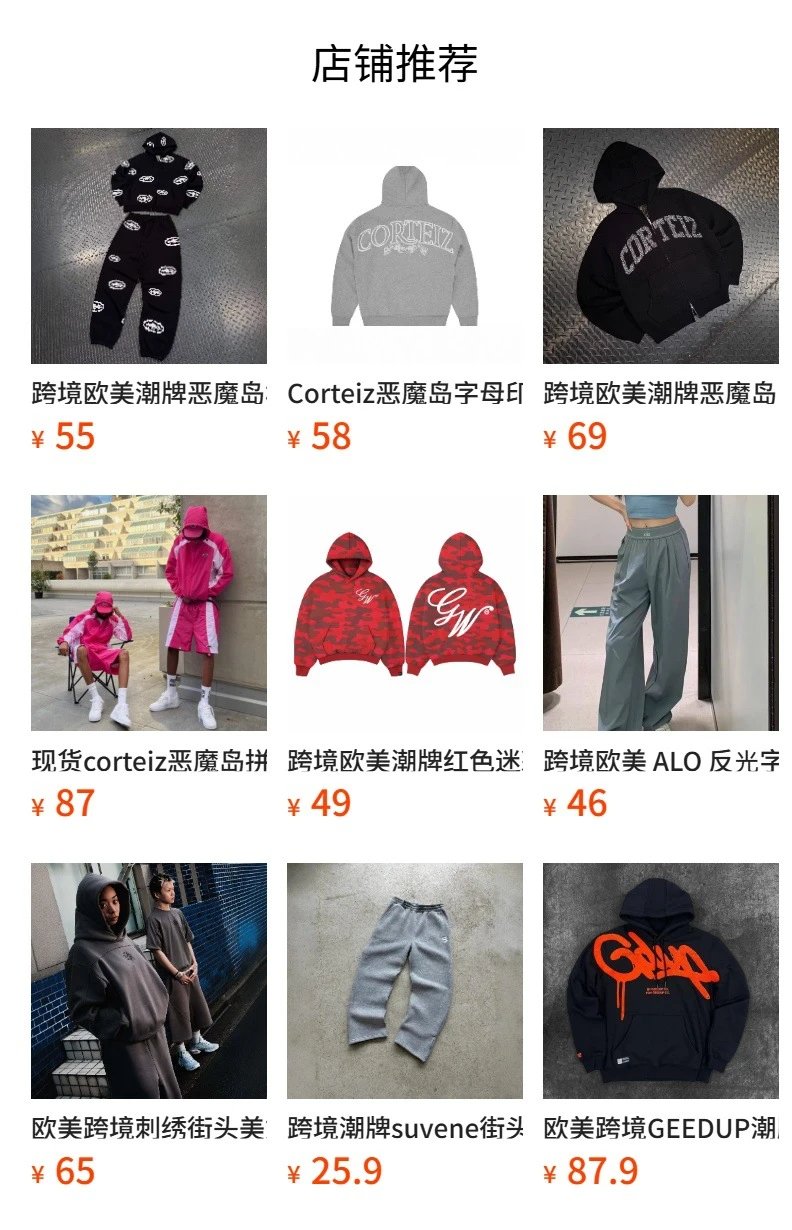Screen dimensions: 792x1230
Task: Select the ¥65 embroidered streetwear hoodie card
Action: [148, 981]
